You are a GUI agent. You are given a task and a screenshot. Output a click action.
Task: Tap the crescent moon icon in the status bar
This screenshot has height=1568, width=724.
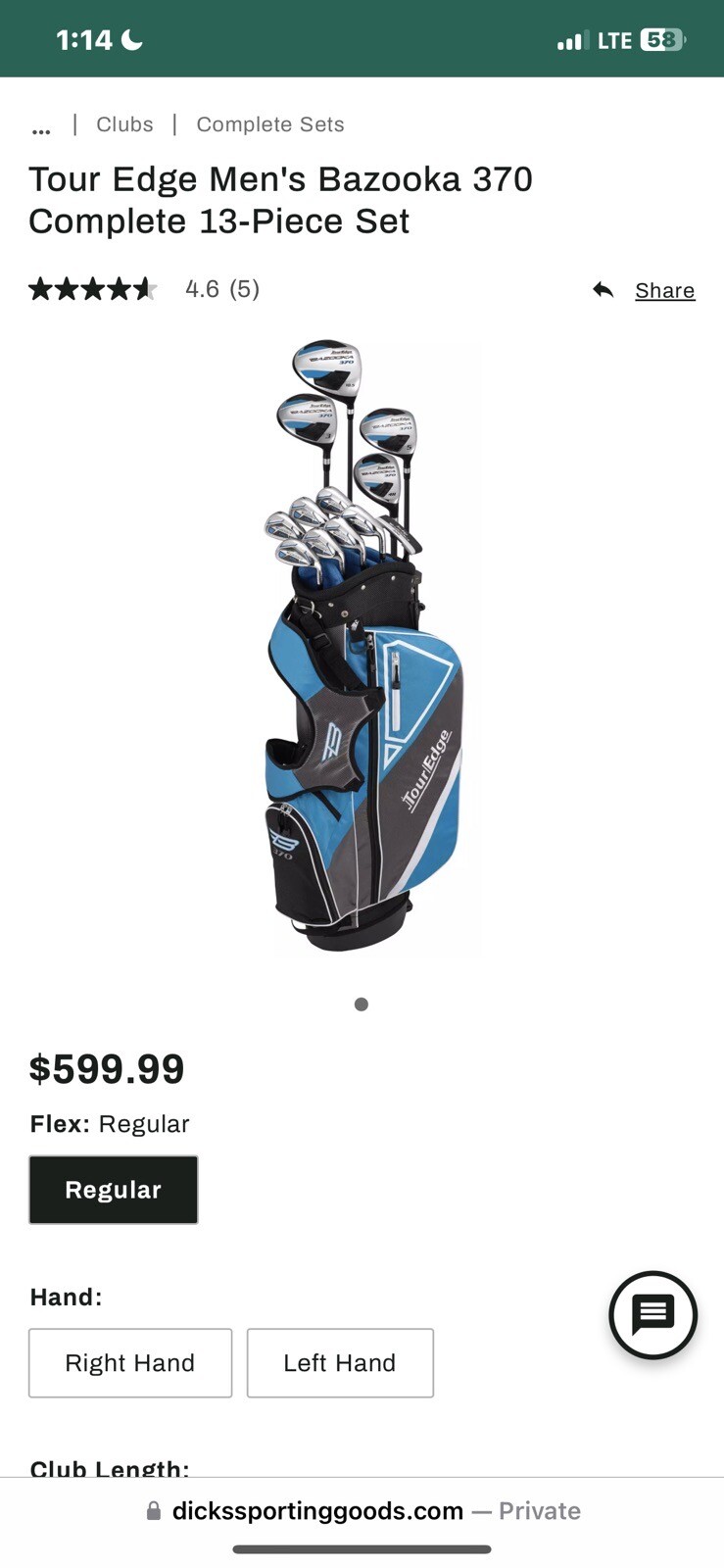coord(130,39)
